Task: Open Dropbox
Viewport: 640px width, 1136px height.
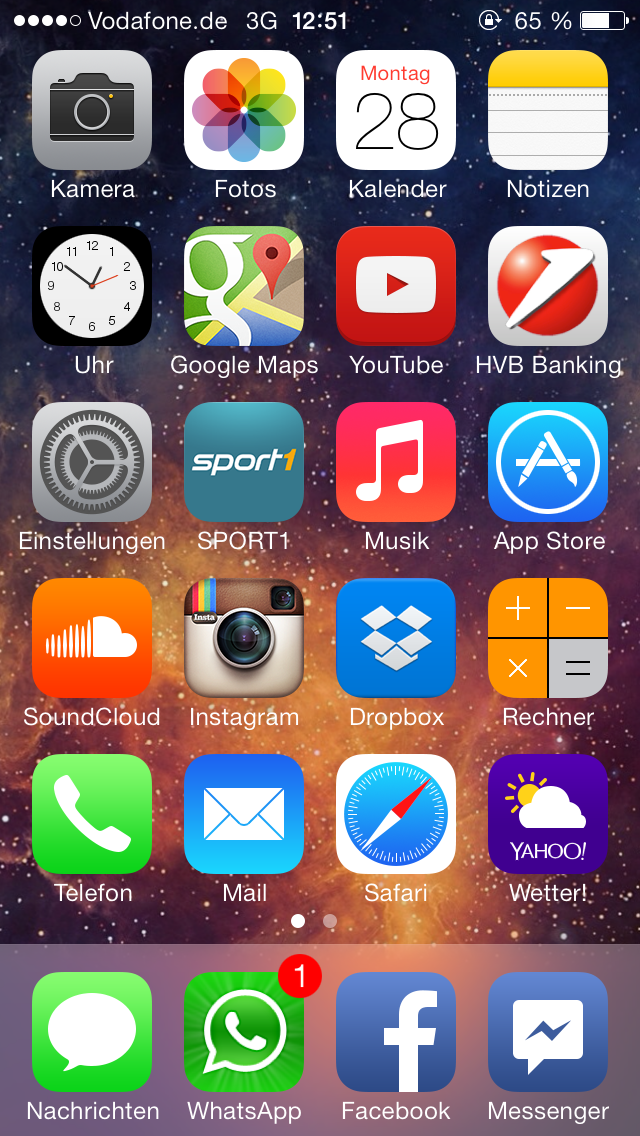Action: point(396,638)
